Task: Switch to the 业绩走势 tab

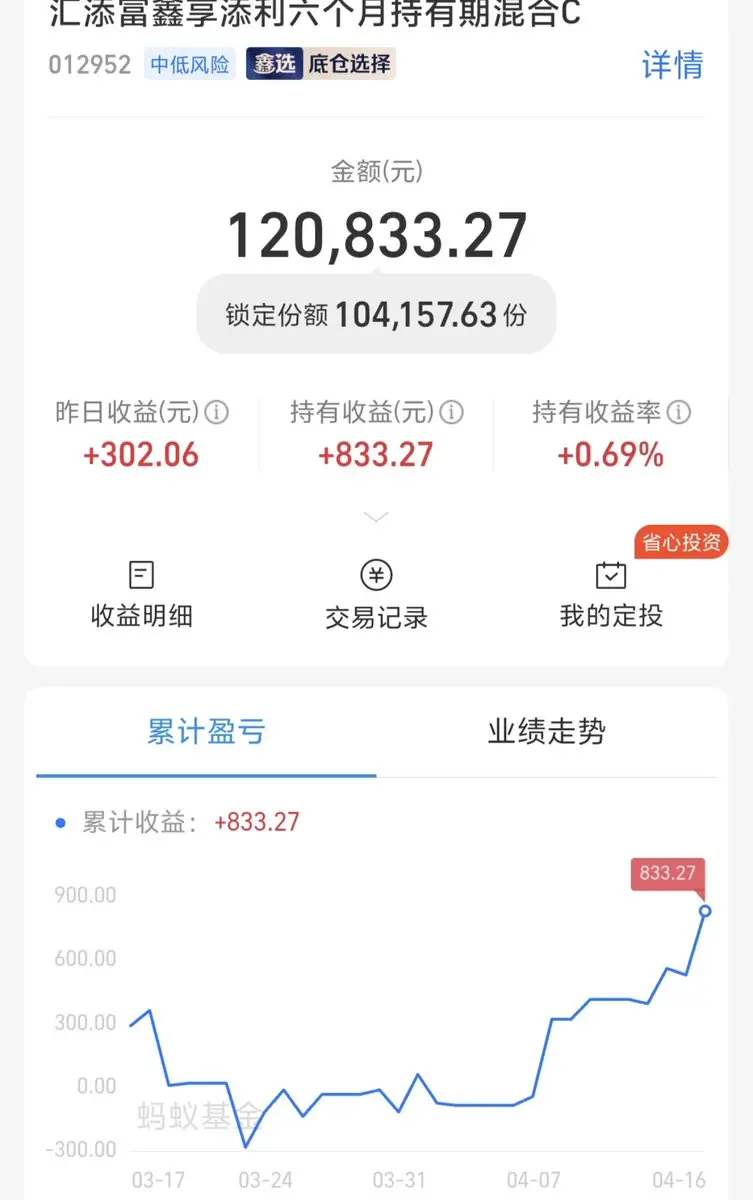Action: tap(546, 732)
